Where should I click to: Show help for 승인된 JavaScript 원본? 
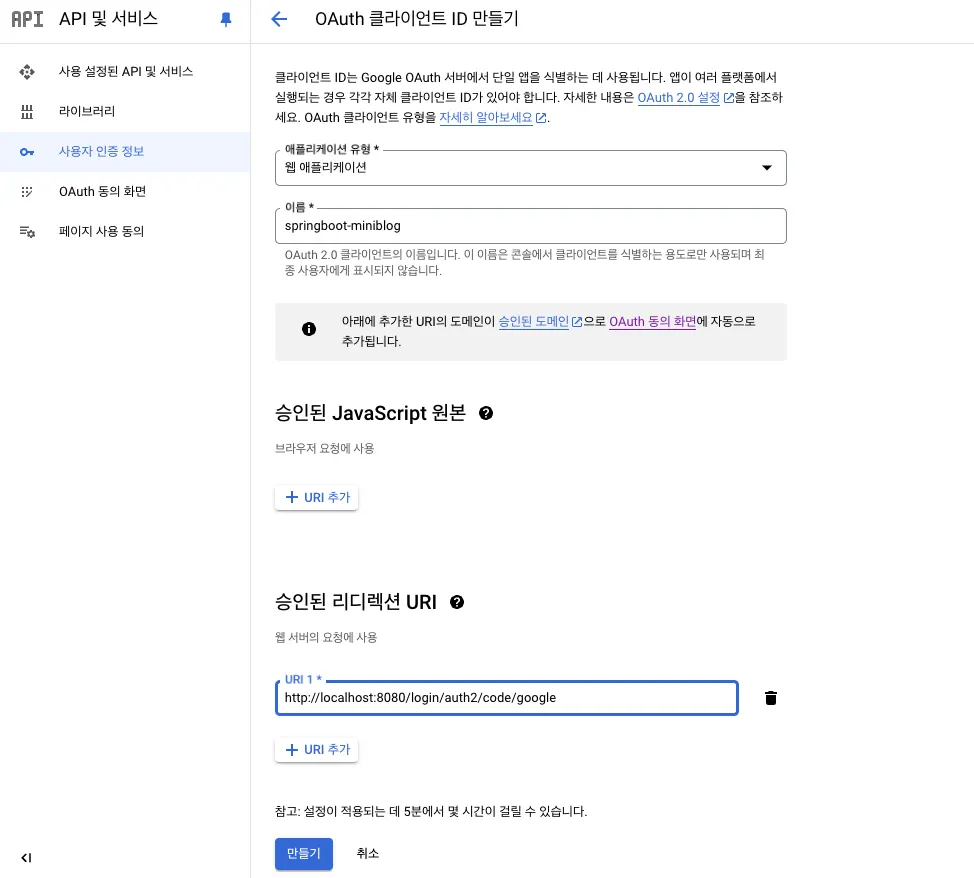(x=486, y=413)
